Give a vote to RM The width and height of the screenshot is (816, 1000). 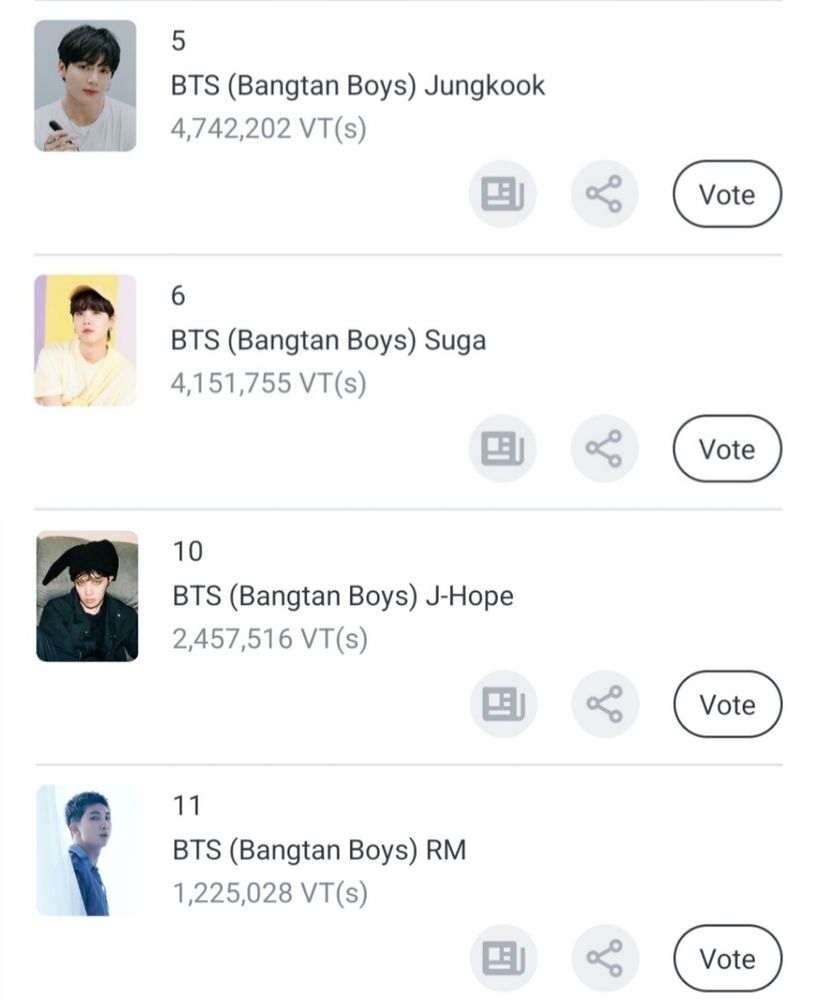click(727, 959)
